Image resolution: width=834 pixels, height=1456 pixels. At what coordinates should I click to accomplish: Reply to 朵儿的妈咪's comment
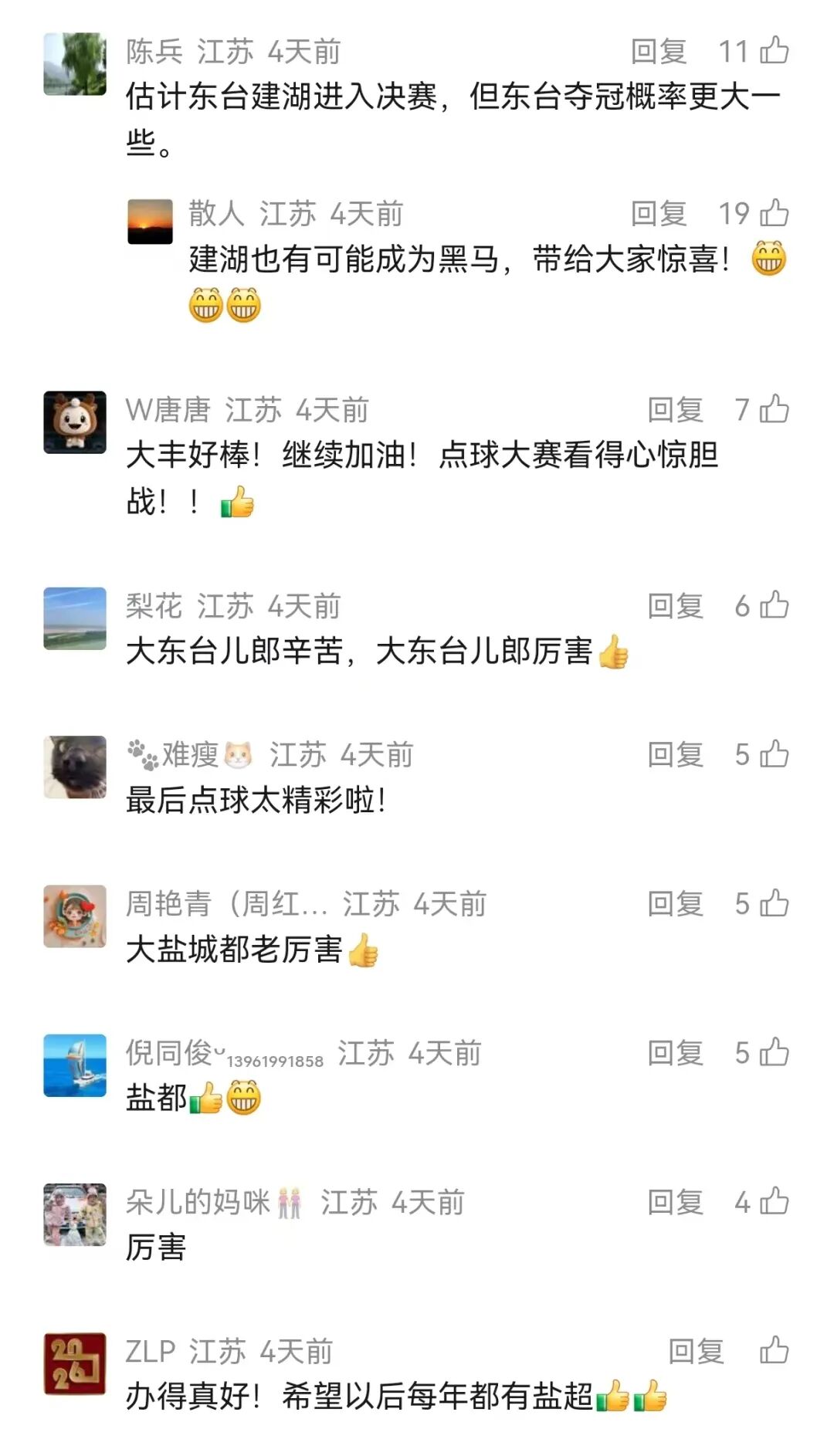click(675, 1202)
